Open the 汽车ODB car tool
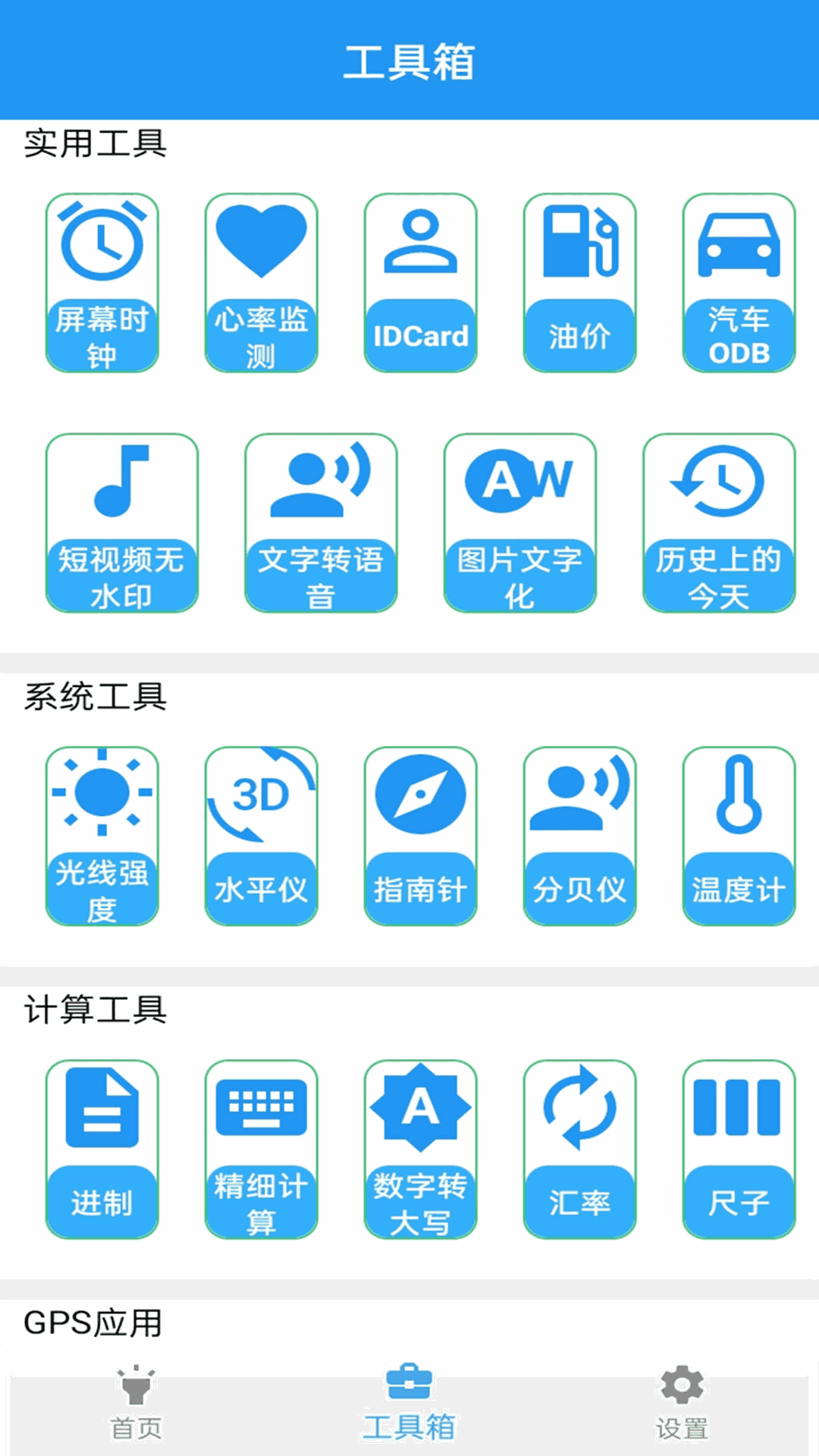819x1456 pixels. 739,282
